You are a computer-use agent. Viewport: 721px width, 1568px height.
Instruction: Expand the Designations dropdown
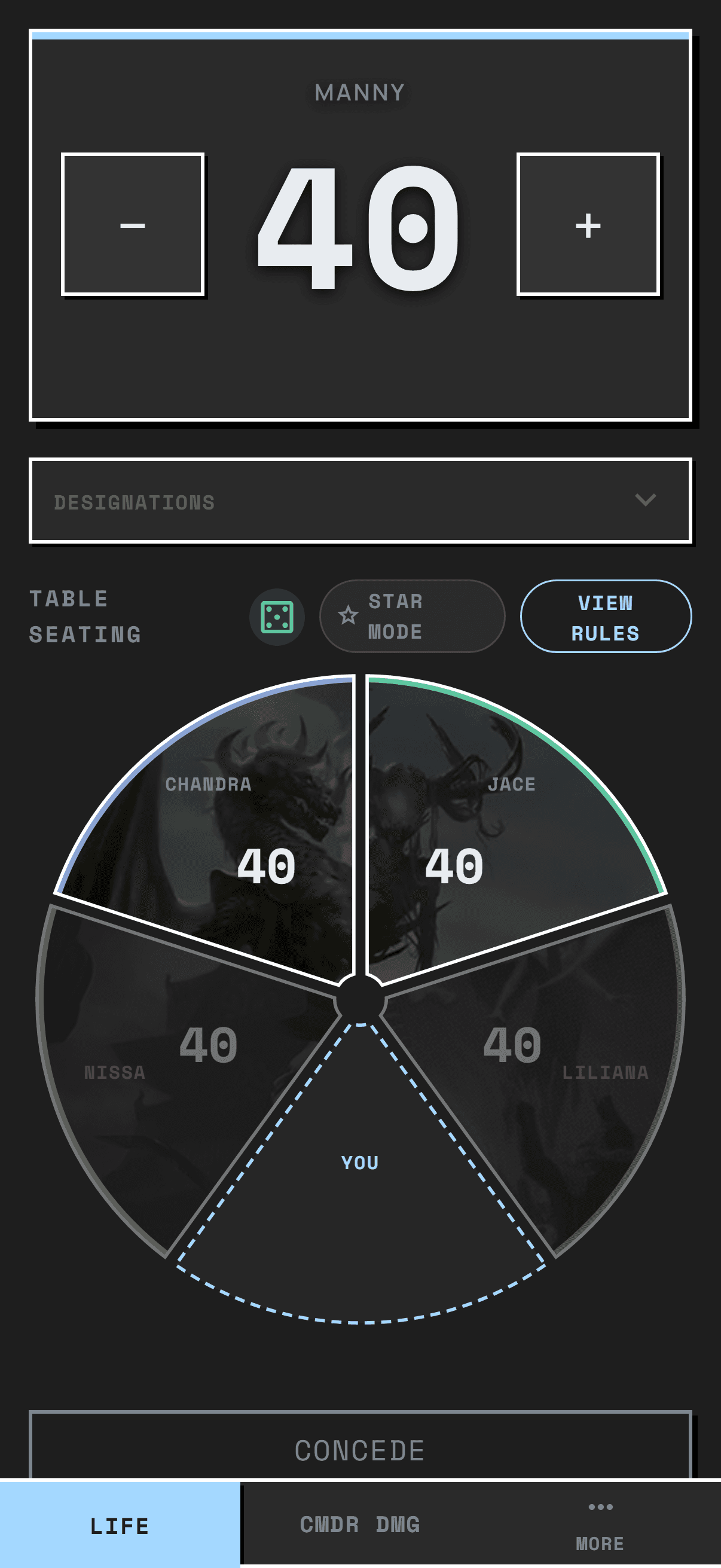click(x=360, y=501)
